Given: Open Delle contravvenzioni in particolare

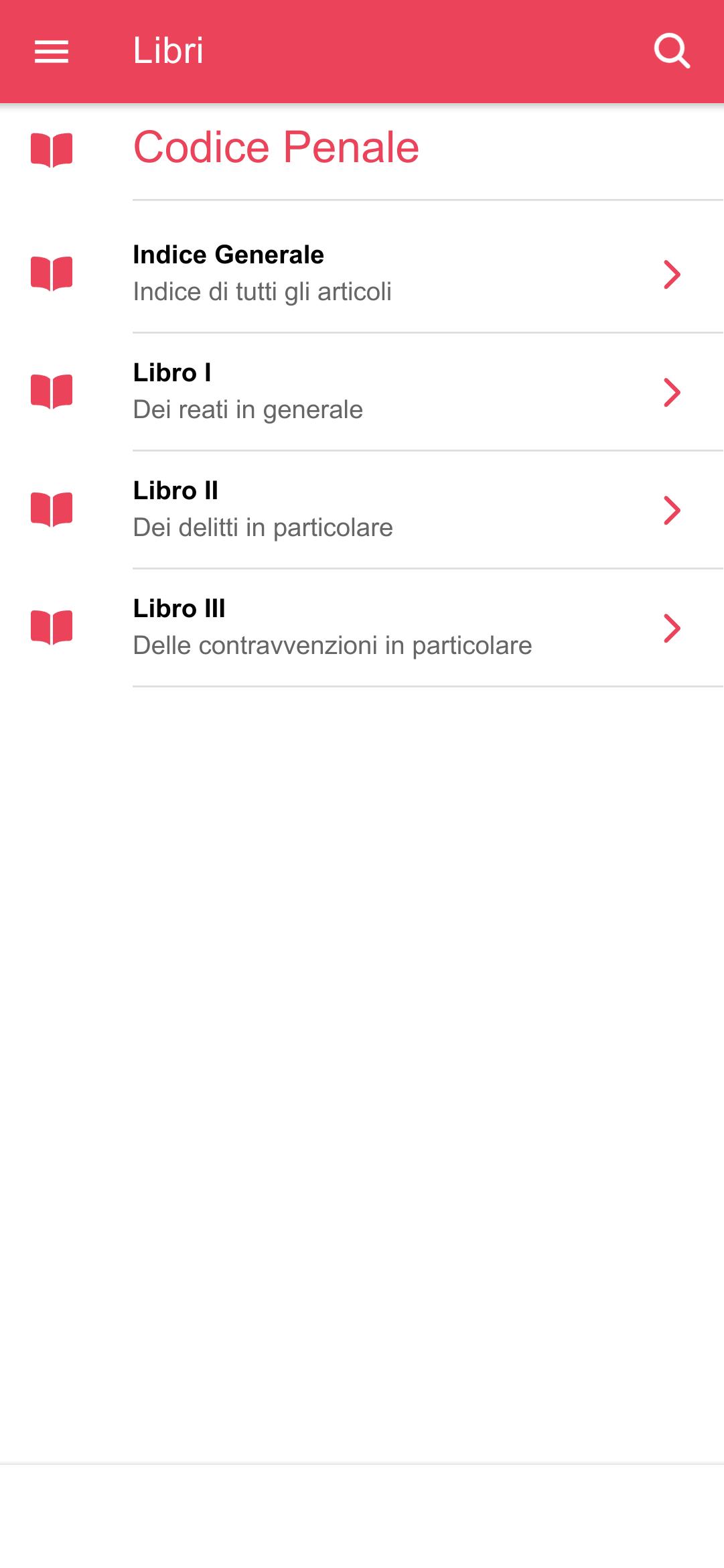Looking at the screenshot, I should tap(332, 645).
